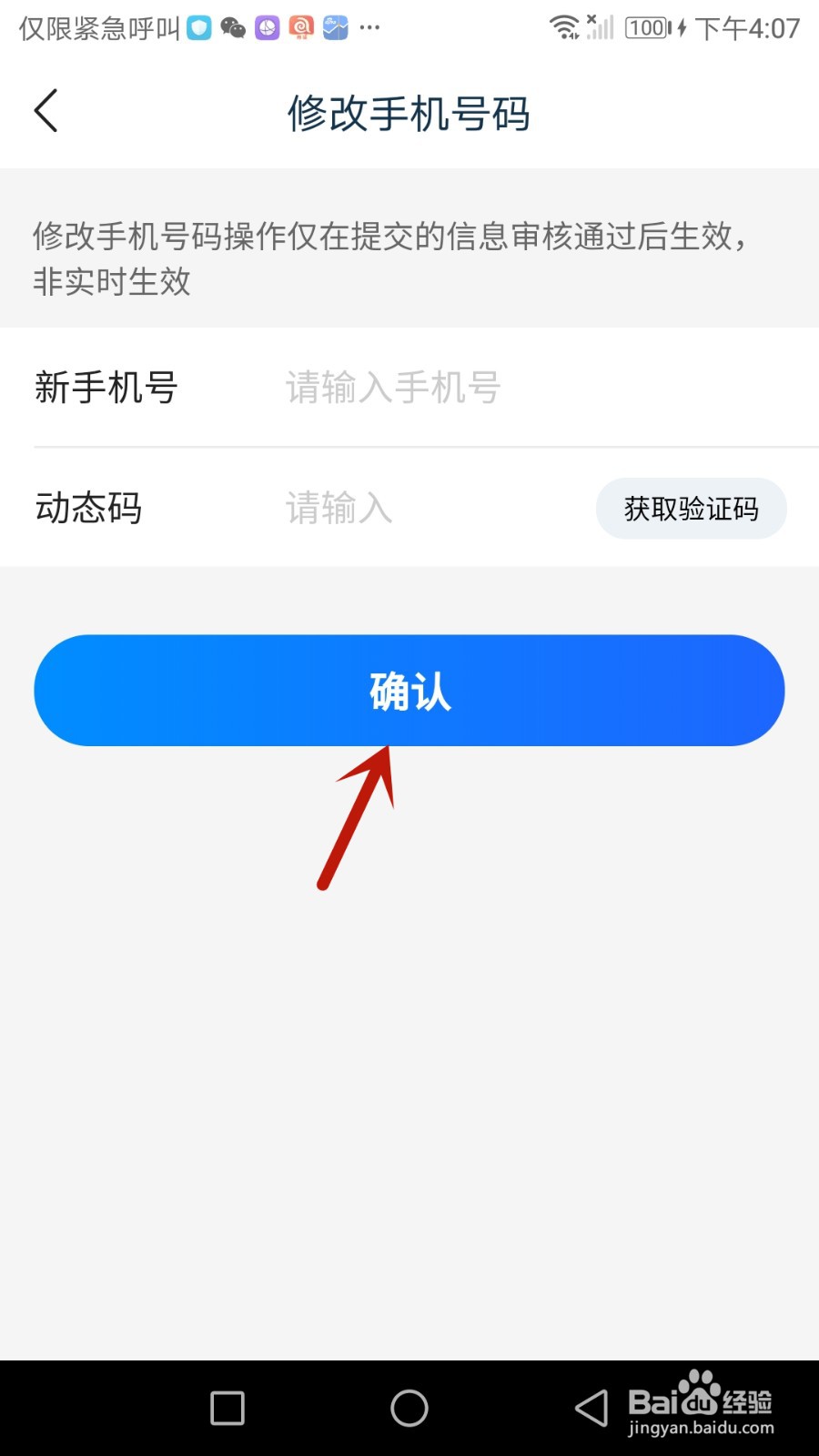
Task: Tap the red Sina notification icon
Action: pyautogui.click(x=301, y=27)
